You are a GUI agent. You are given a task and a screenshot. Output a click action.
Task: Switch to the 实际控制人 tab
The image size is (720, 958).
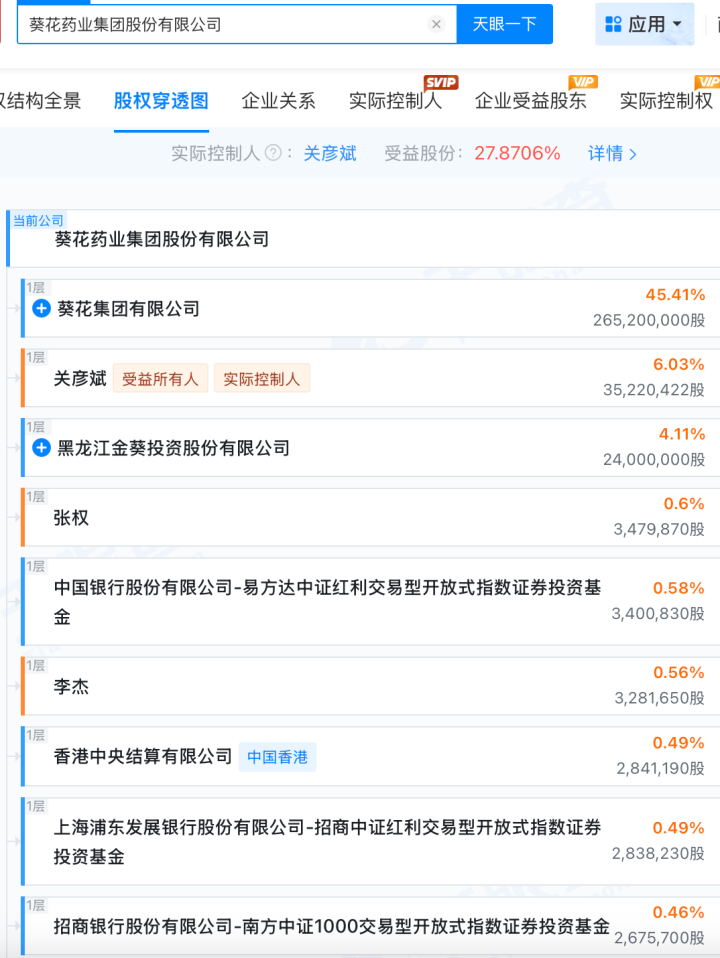pyautogui.click(x=395, y=100)
